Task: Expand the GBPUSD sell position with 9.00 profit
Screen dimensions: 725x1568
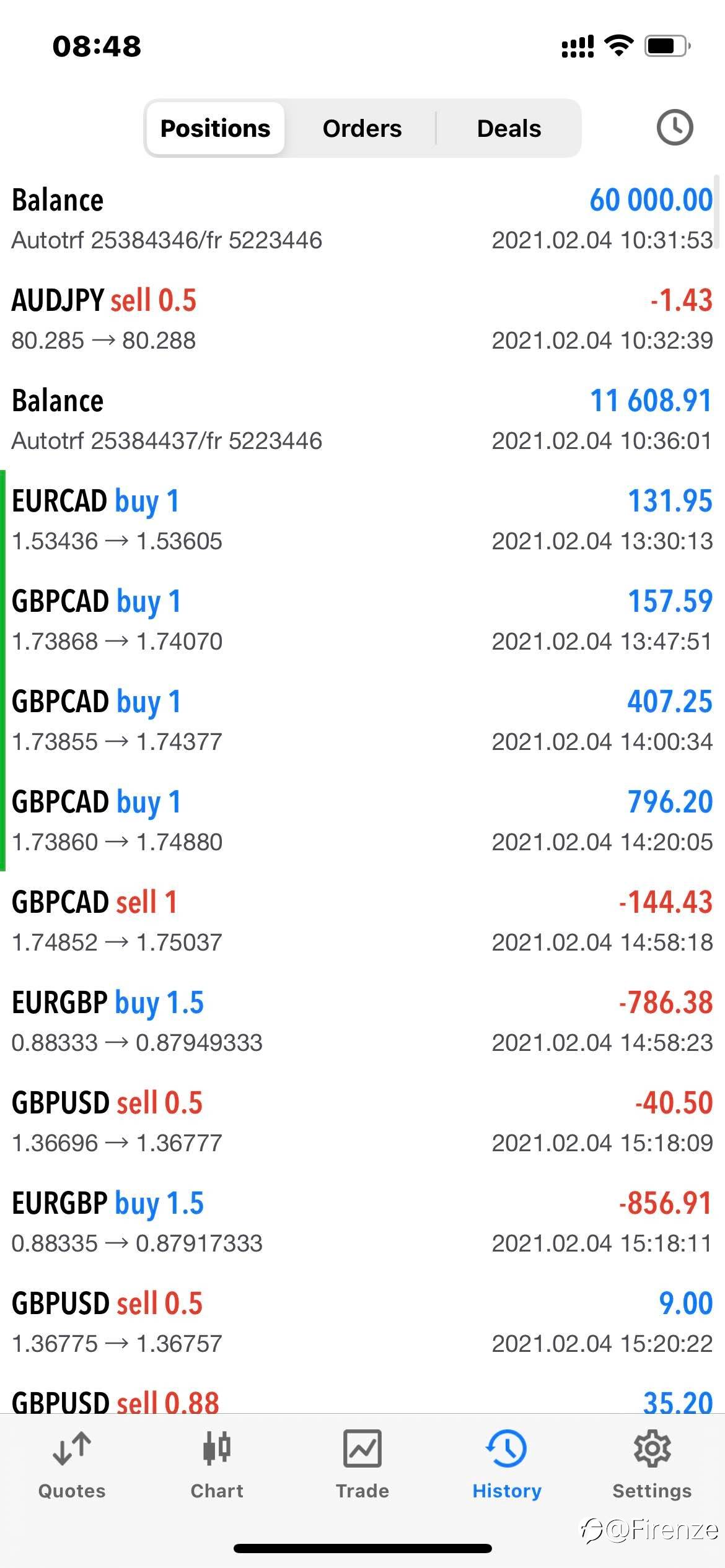Action: click(362, 1323)
